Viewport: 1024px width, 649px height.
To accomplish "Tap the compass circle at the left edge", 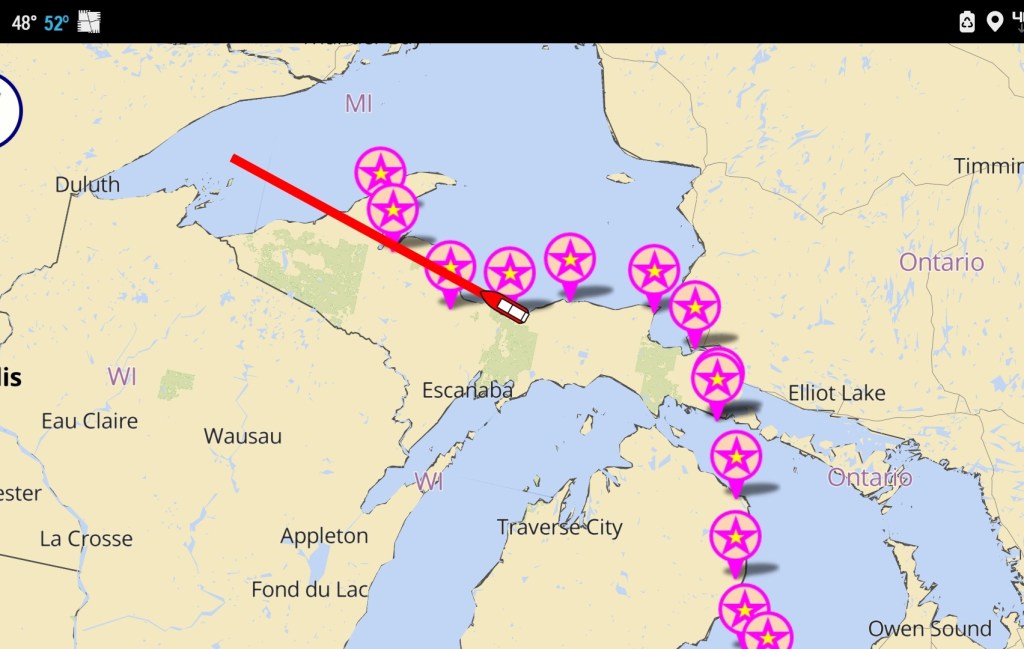I will 7,111.
